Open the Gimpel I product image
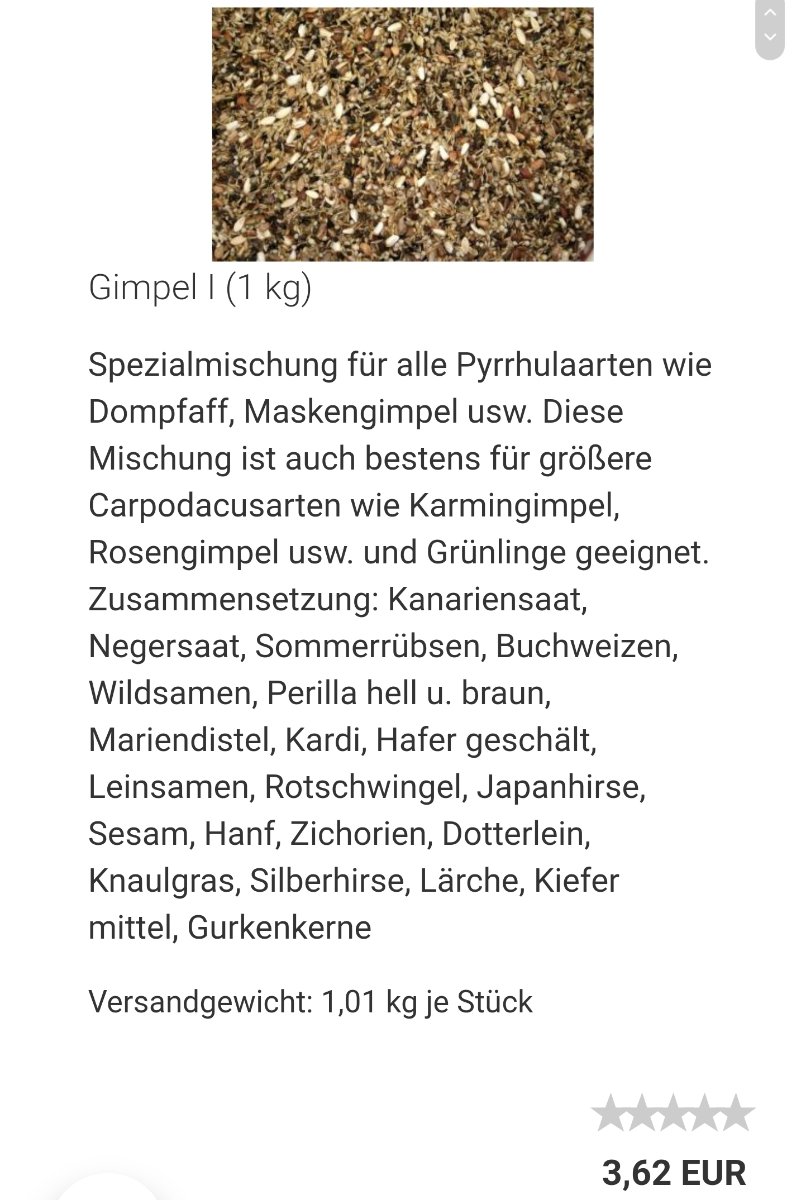This screenshot has height=1200, width=792. (x=402, y=134)
